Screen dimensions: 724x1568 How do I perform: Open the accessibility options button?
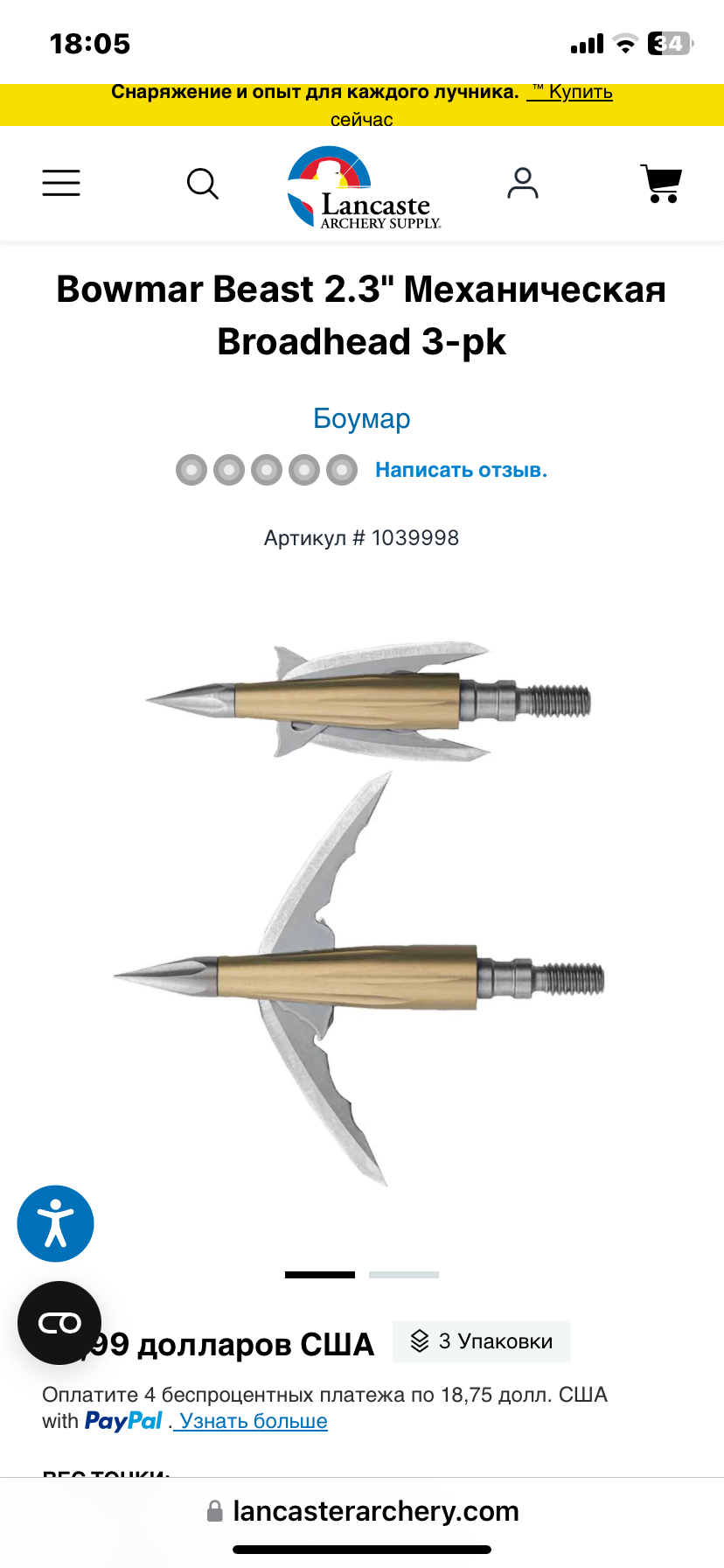pyautogui.click(x=55, y=1223)
